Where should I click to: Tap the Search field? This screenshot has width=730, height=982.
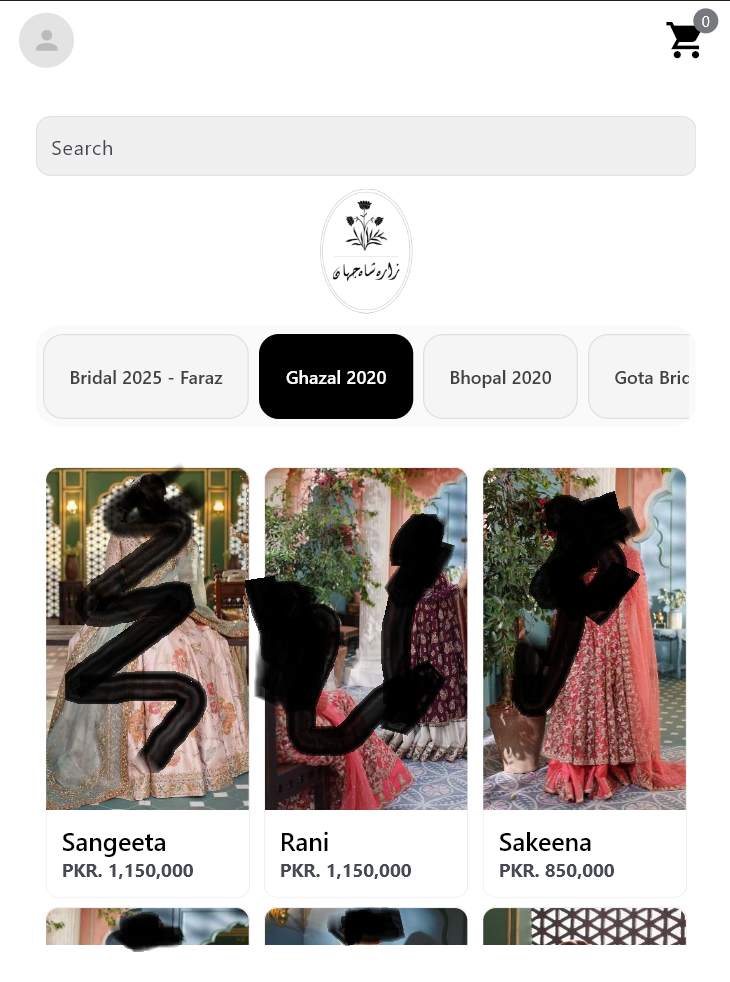(x=365, y=147)
